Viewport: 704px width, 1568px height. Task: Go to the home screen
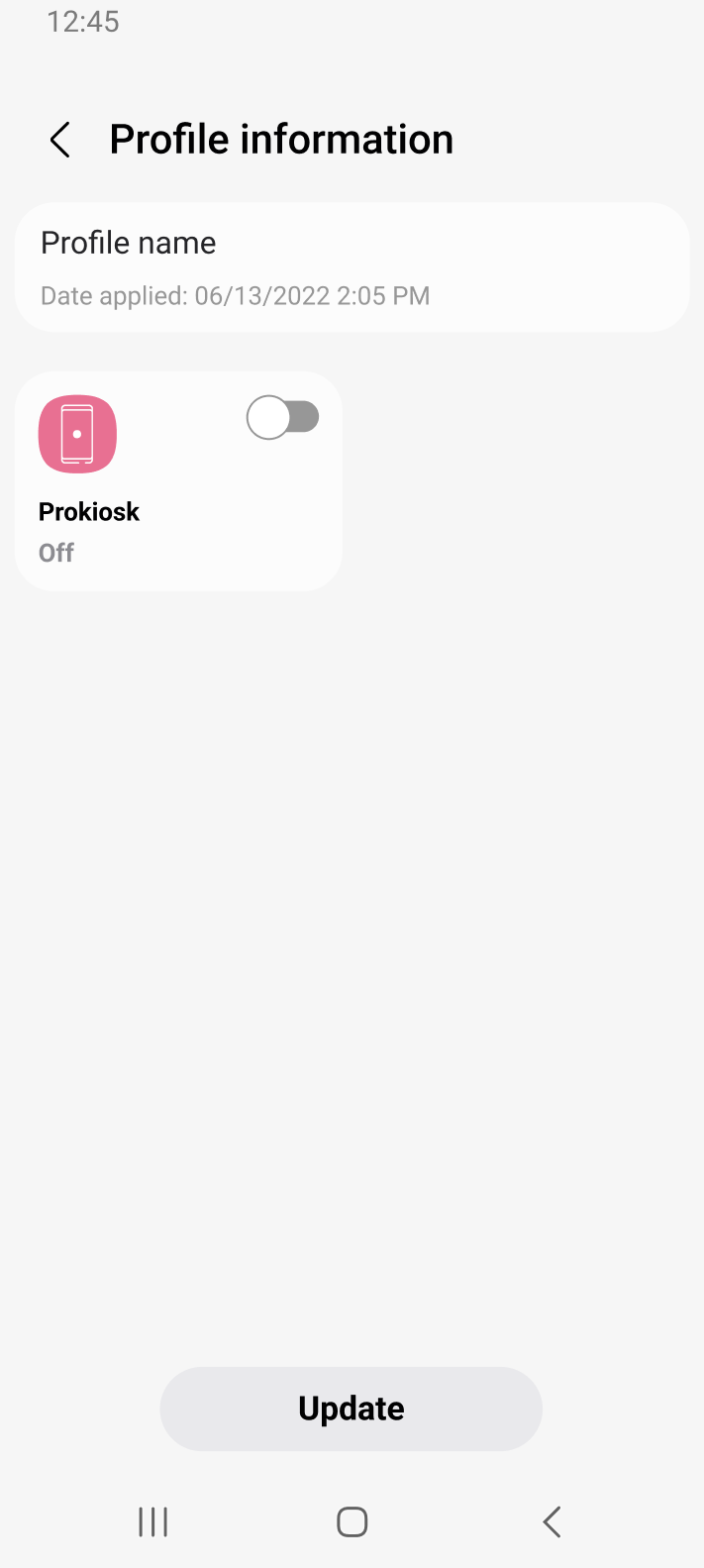352,1521
